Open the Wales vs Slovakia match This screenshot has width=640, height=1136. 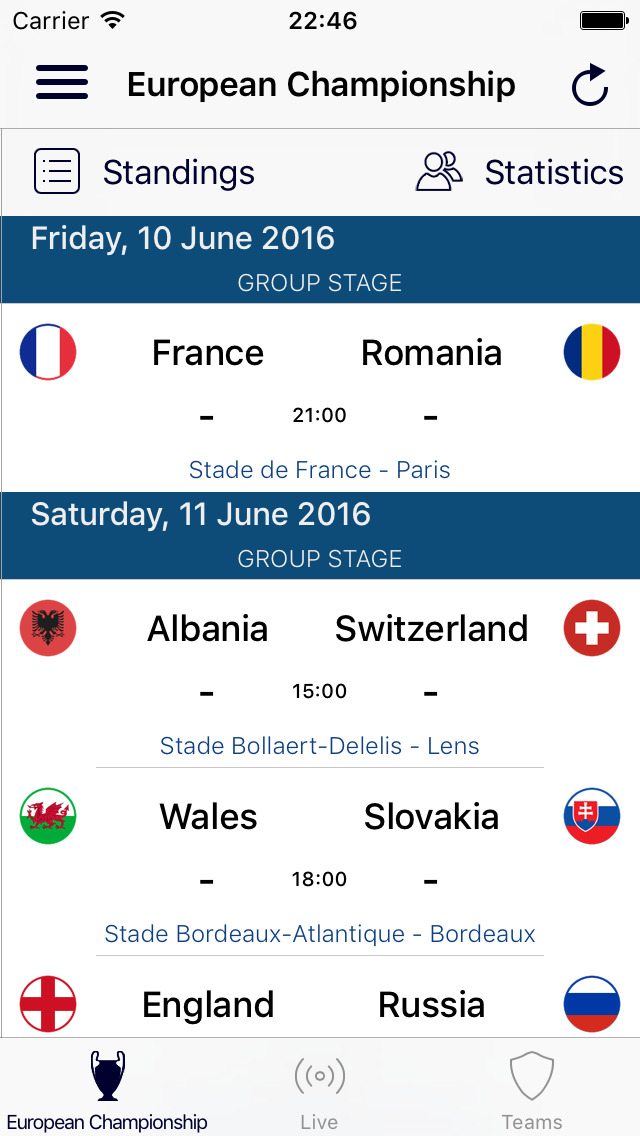(x=320, y=861)
